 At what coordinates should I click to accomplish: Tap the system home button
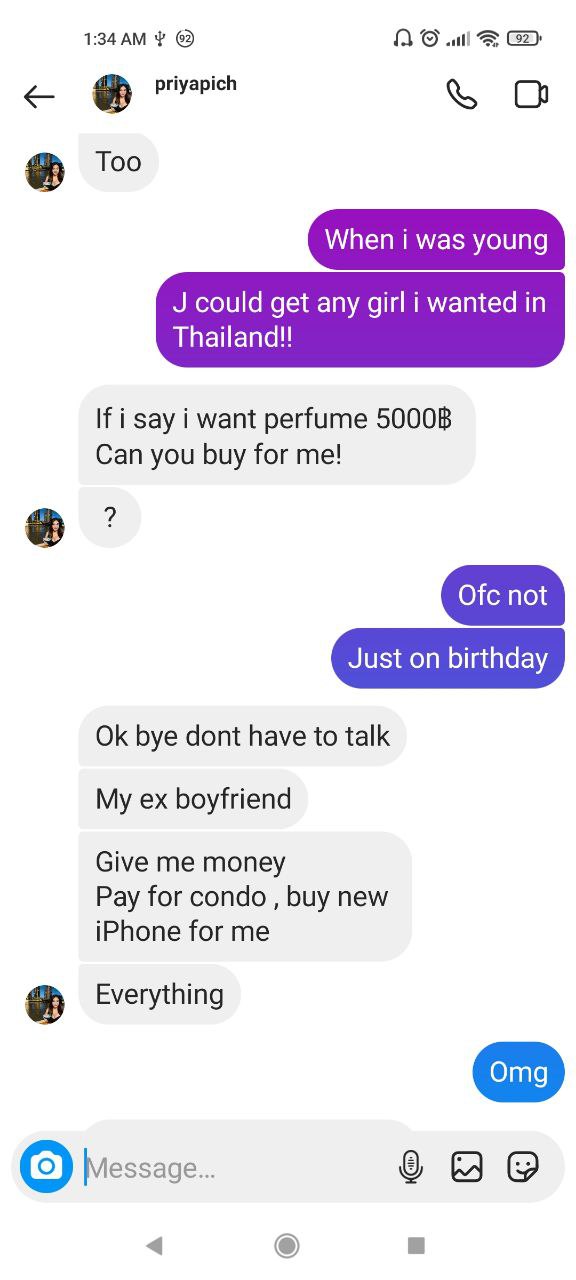pyautogui.click(x=287, y=1245)
